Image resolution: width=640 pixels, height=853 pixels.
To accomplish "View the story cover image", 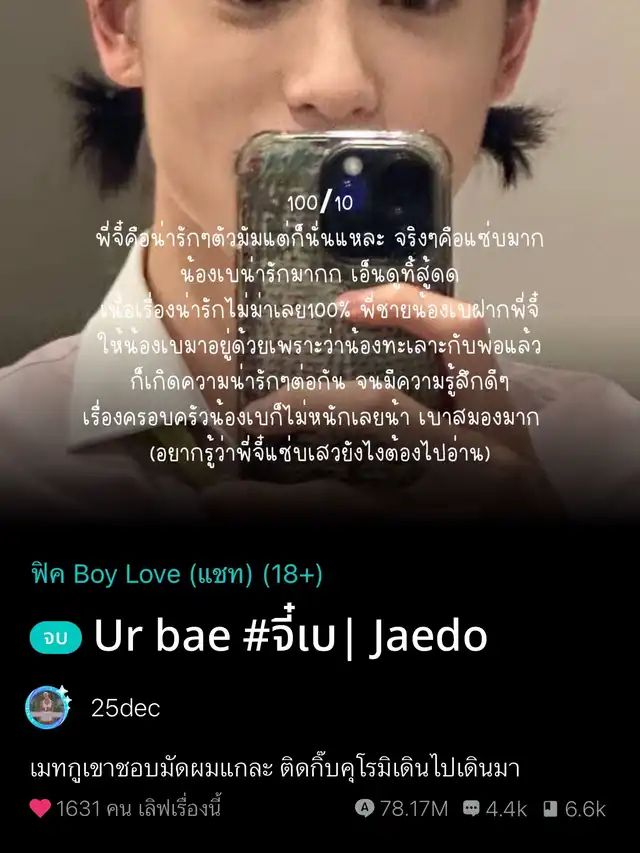I will 320,260.
